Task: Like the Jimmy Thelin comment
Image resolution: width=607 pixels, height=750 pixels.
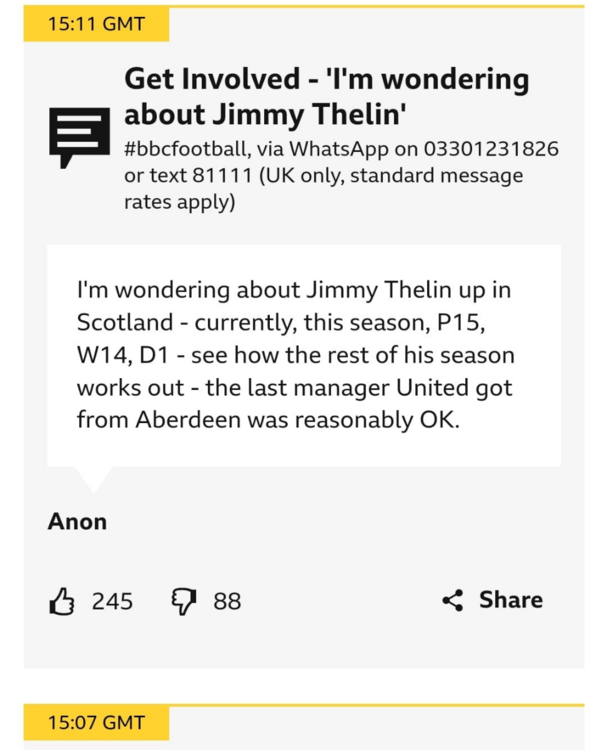Action: click(62, 601)
